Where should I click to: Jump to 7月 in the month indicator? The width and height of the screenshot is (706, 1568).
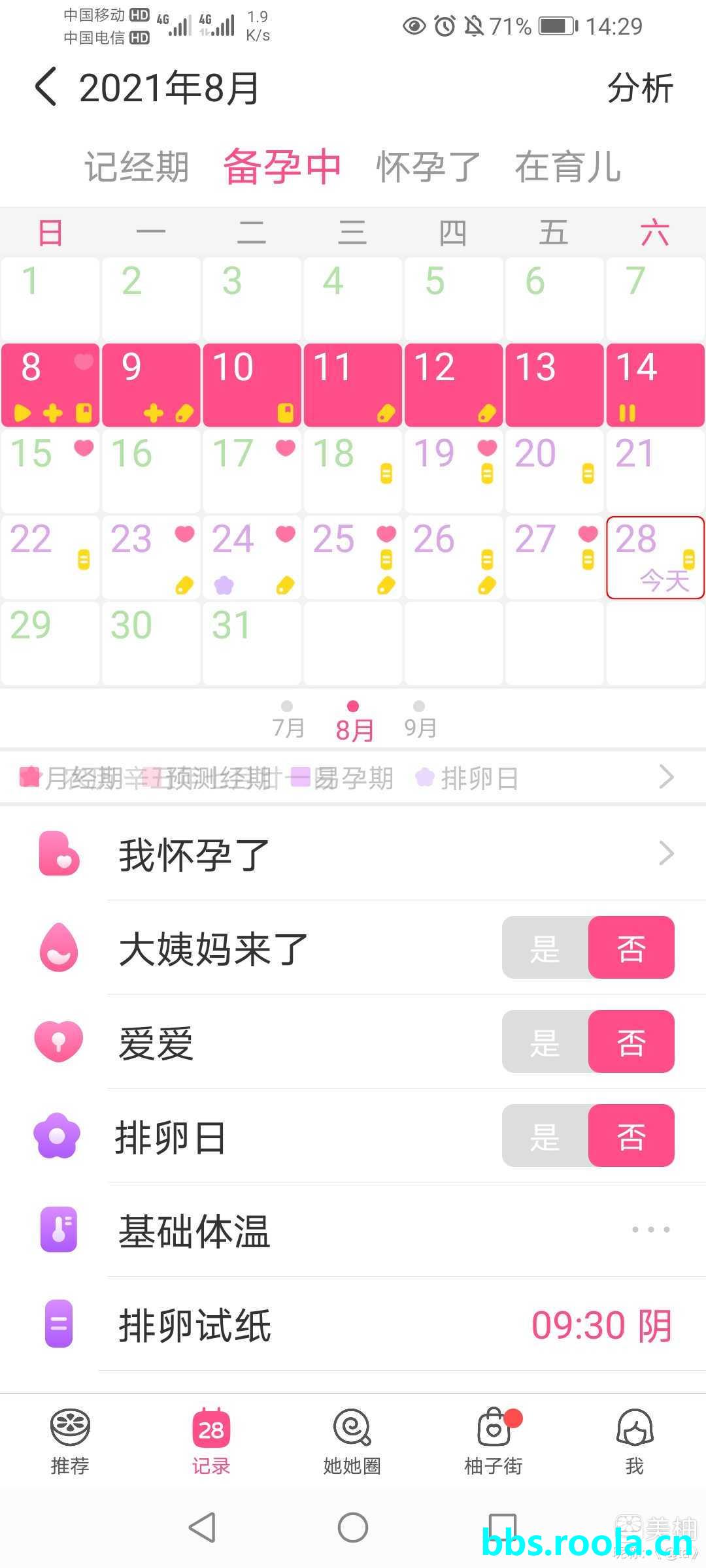click(288, 720)
